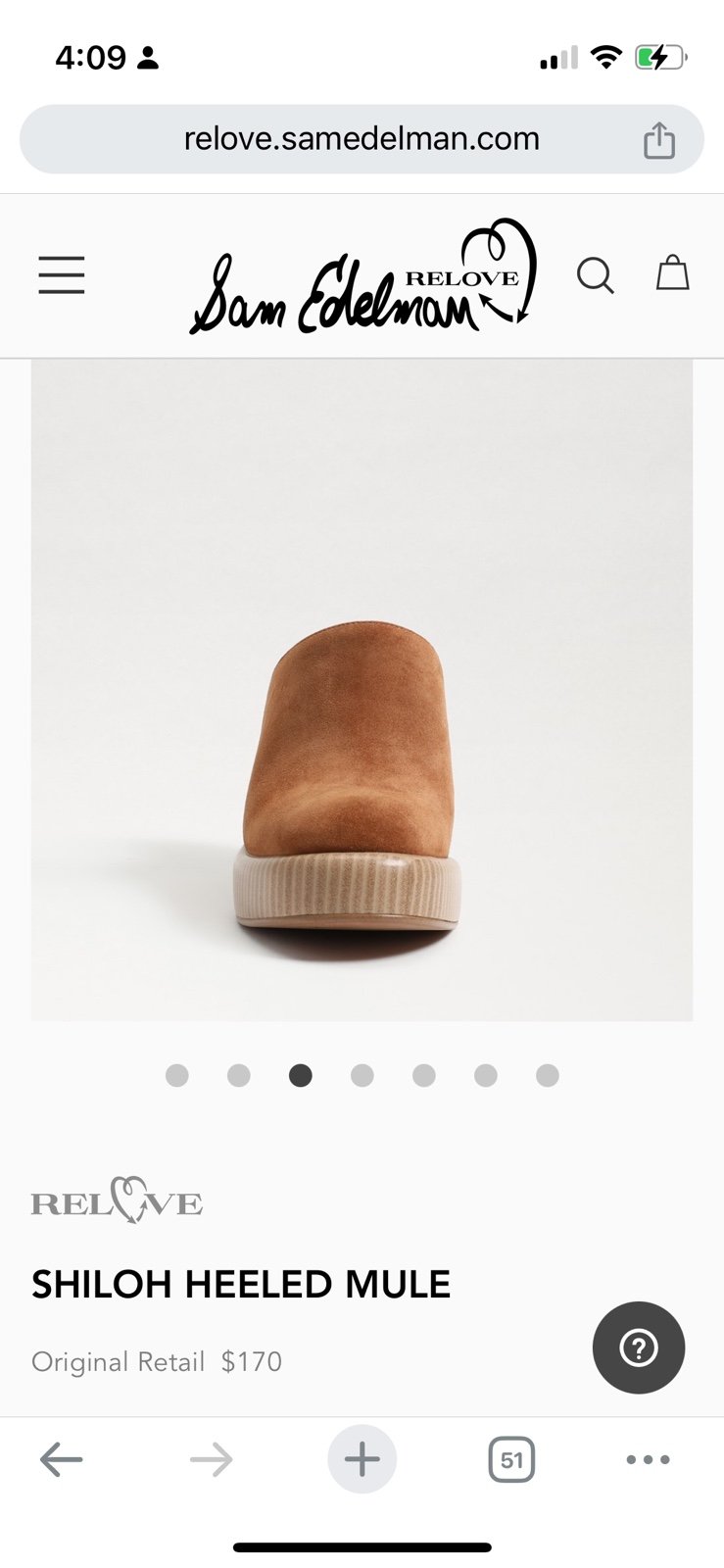Screen dimensions: 724x1568
Task: Jump to the first product image dot
Action: [177, 1075]
